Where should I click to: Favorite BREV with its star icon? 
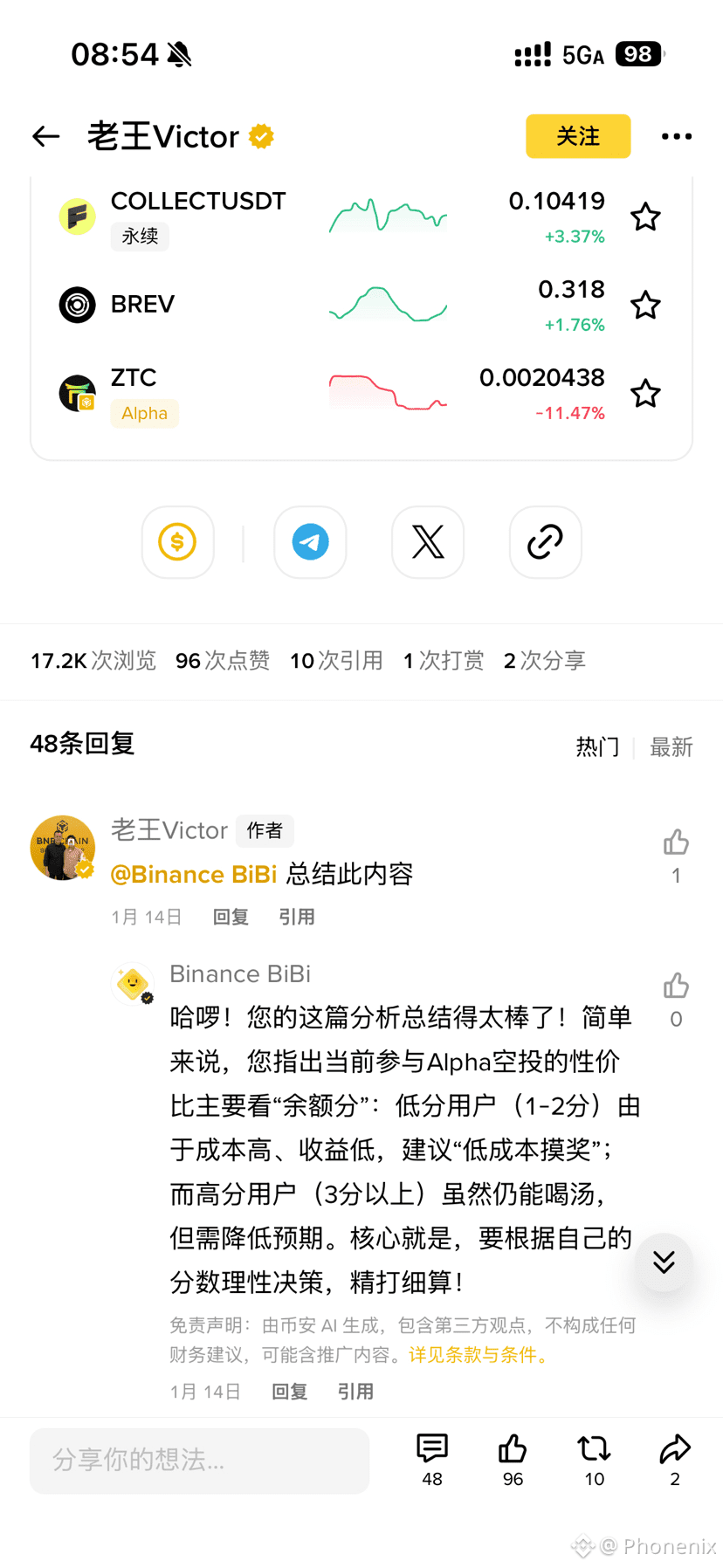645,306
